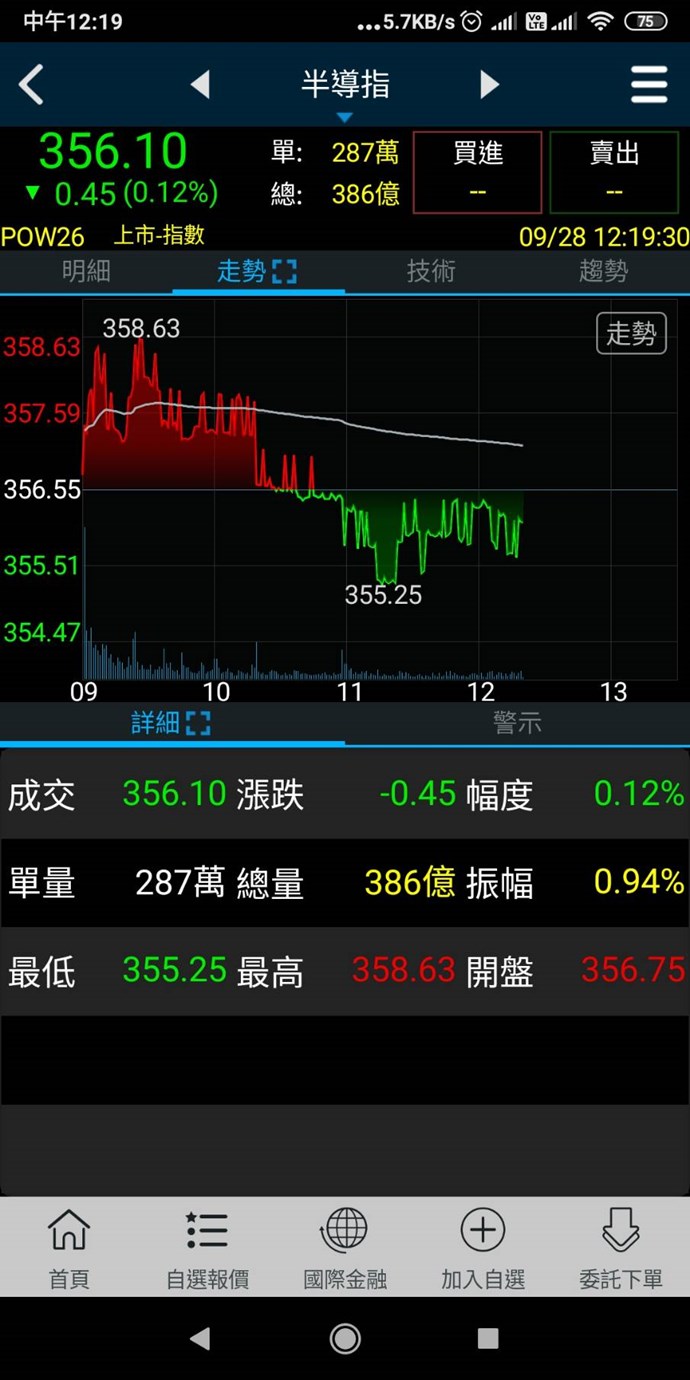Tap the 賣出 sell button
Viewport: 690px width, 1380px height.
(614, 172)
